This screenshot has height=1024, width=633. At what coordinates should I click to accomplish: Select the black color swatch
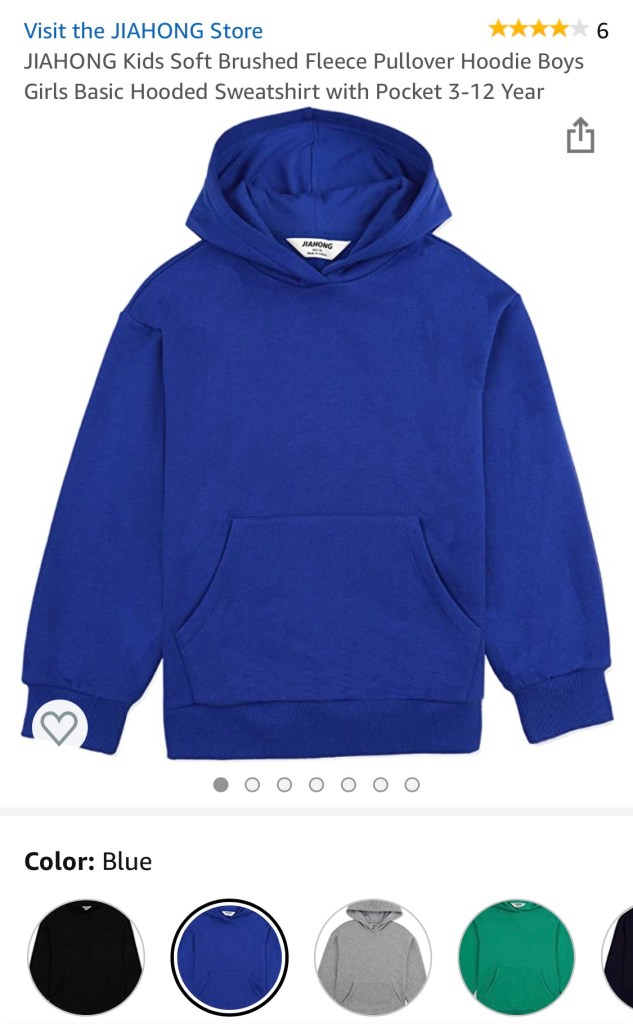tap(86, 956)
